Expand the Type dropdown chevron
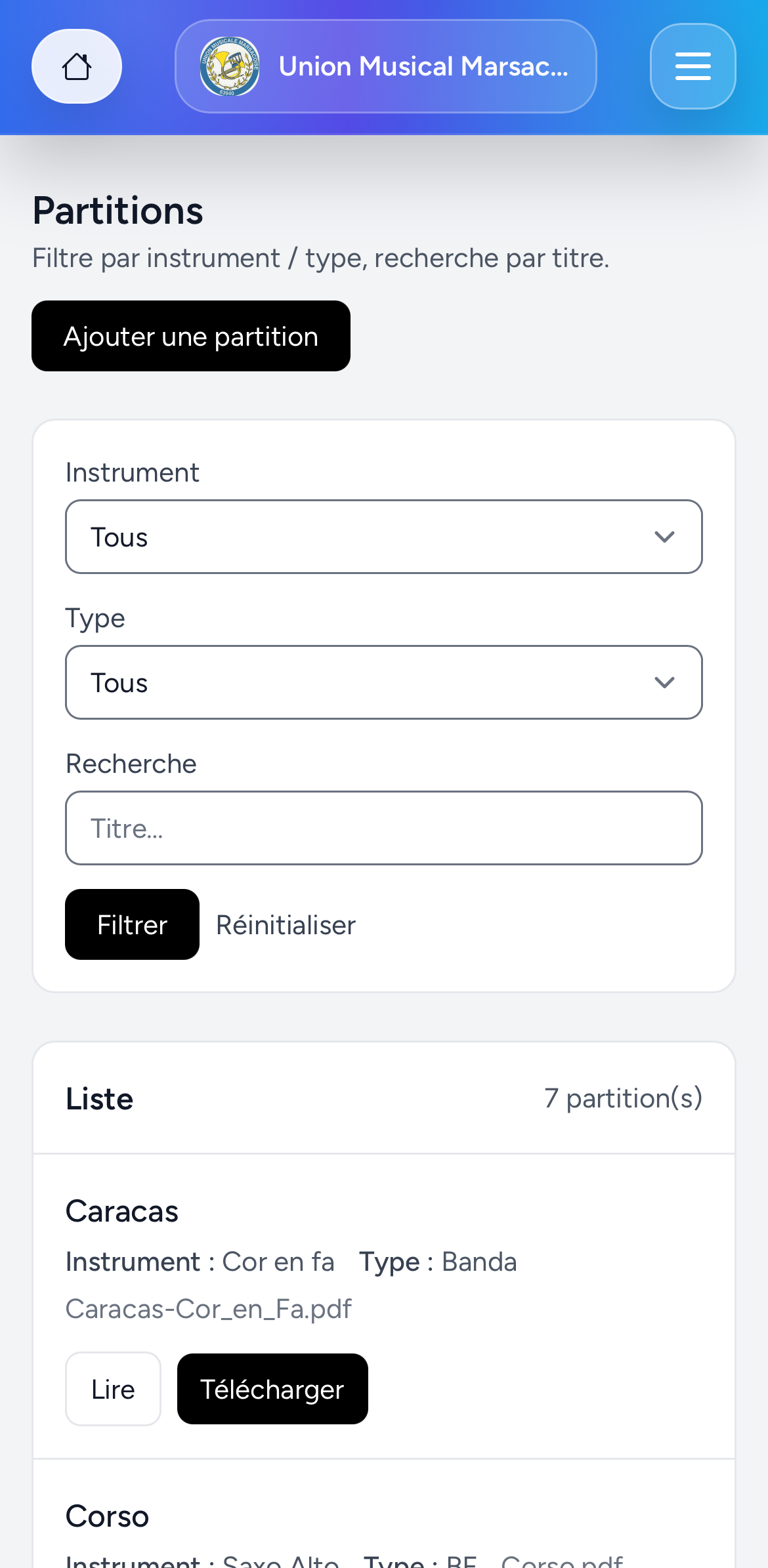This screenshot has width=768, height=1568. (664, 682)
